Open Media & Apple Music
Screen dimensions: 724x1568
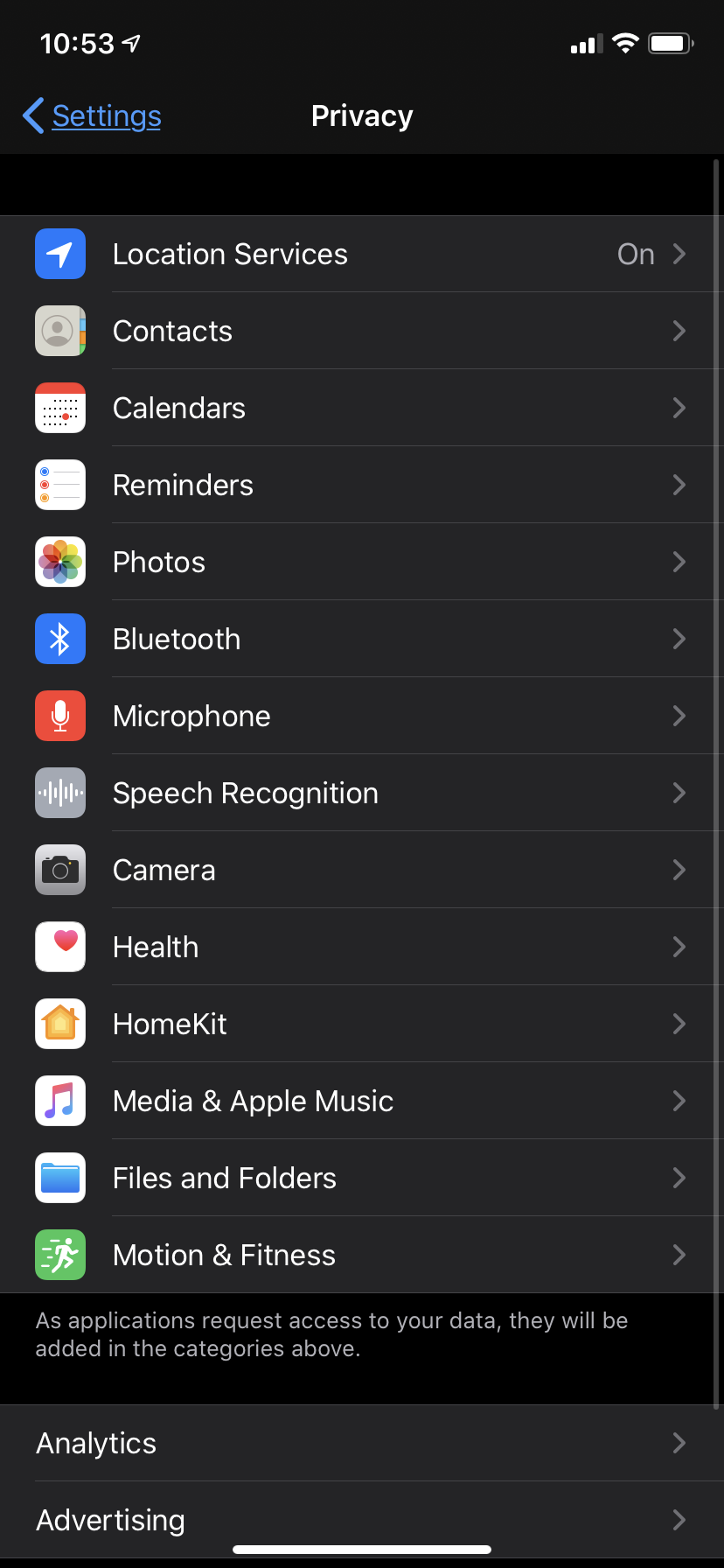[x=362, y=1101]
